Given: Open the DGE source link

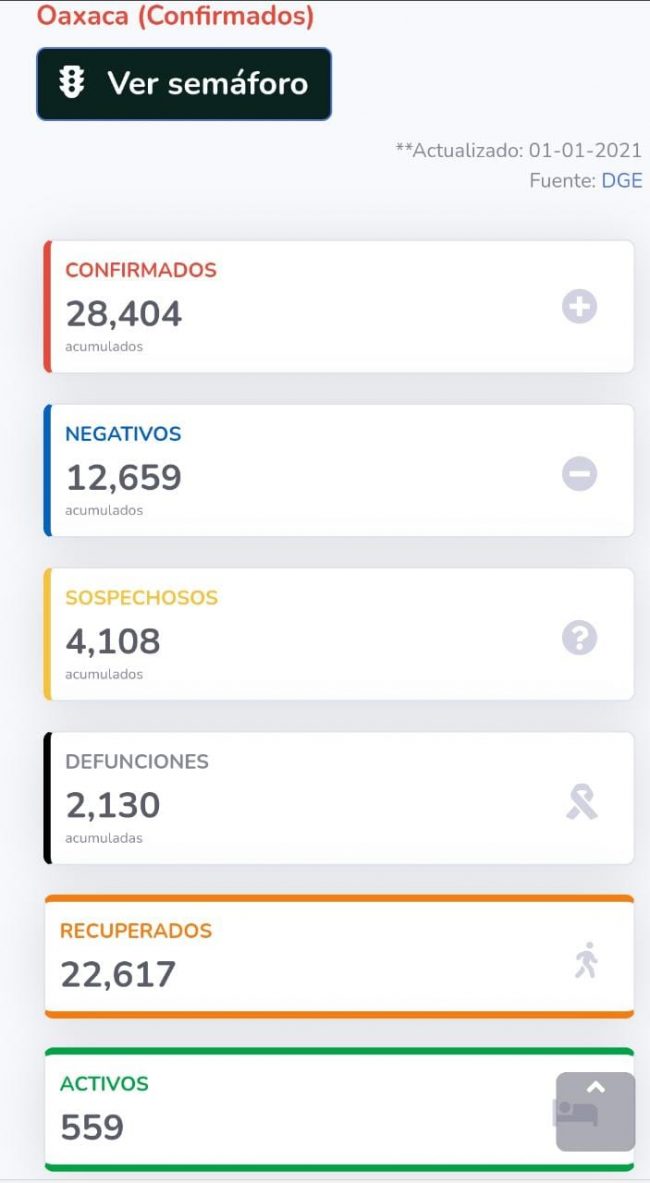Looking at the screenshot, I should click(x=621, y=181).
